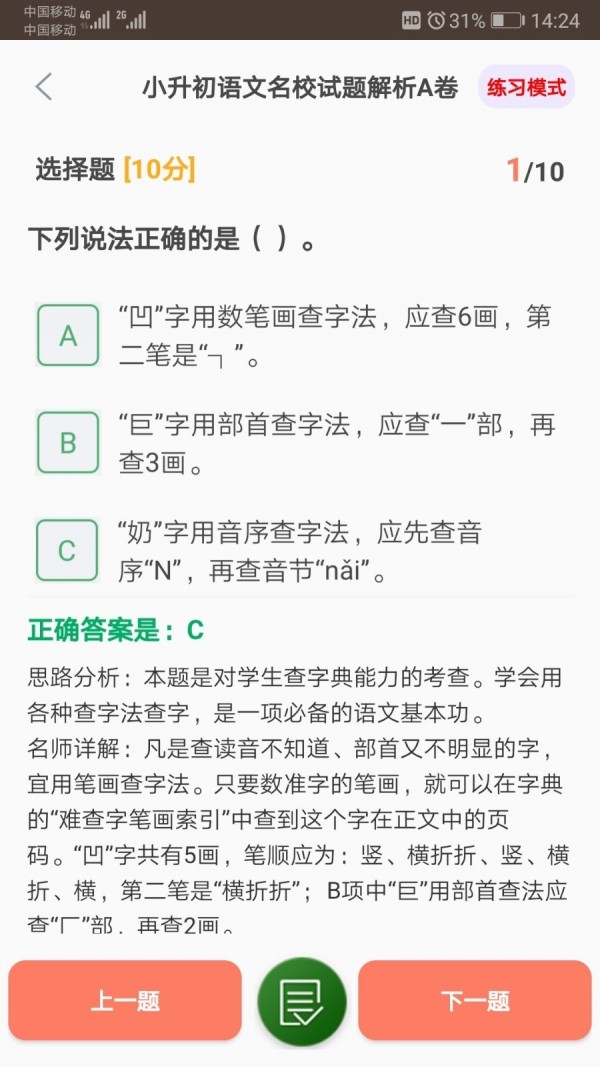Image resolution: width=600 pixels, height=1067 pixels.
Task: Pick answer option C
Action: (x=67, y=550)
